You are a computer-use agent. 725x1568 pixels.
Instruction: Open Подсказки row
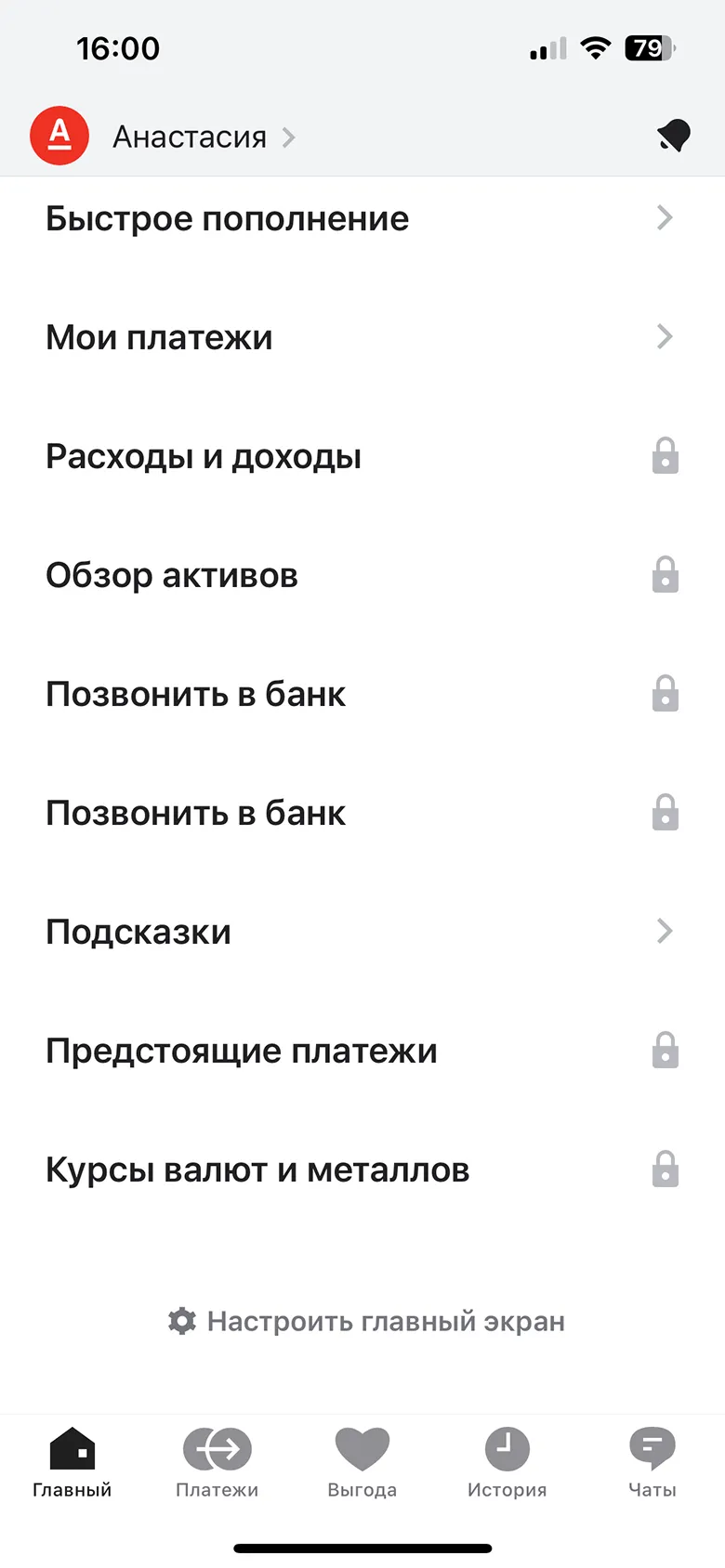click(x=362, y=932)
